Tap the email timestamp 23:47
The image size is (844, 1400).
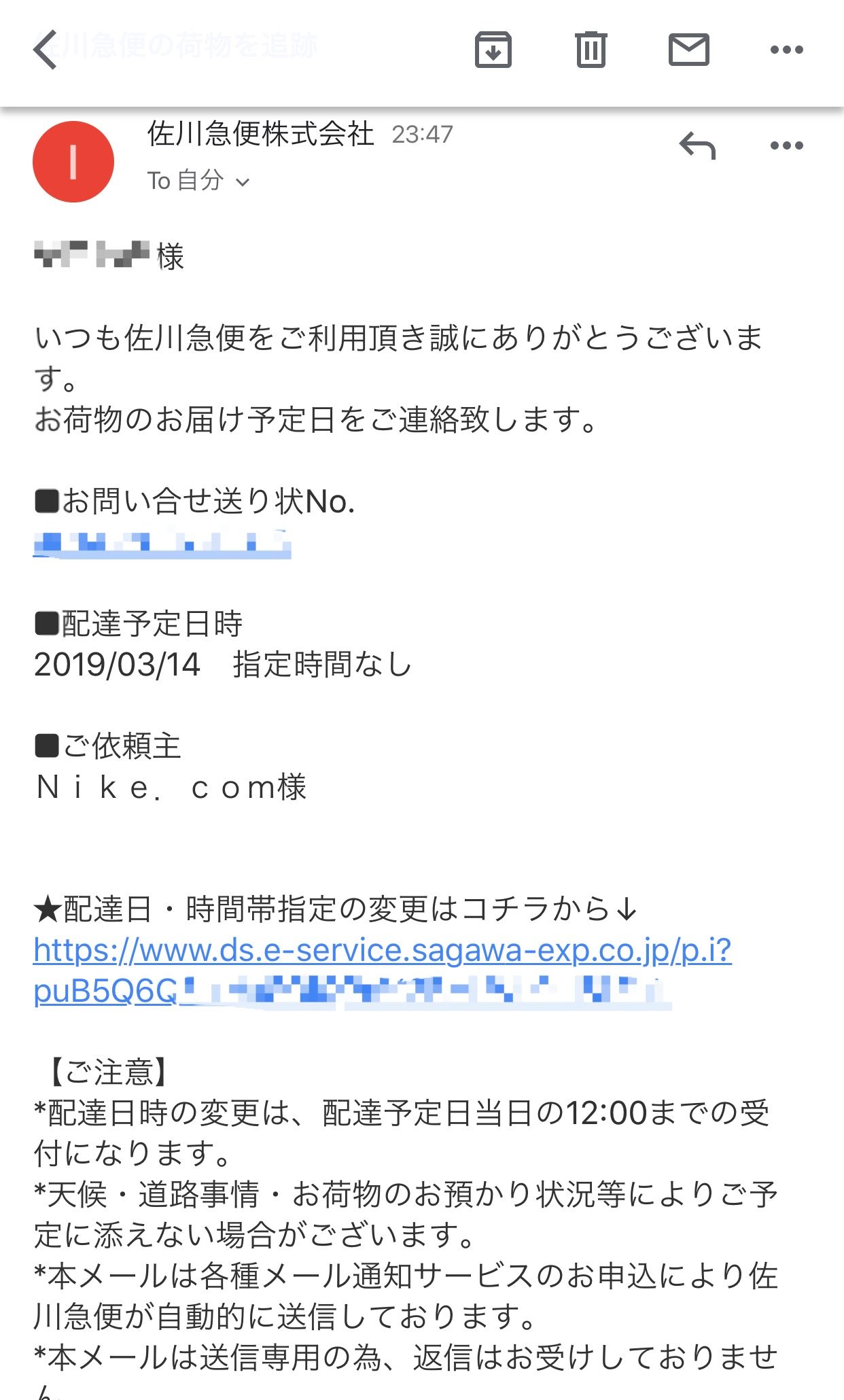421,135
